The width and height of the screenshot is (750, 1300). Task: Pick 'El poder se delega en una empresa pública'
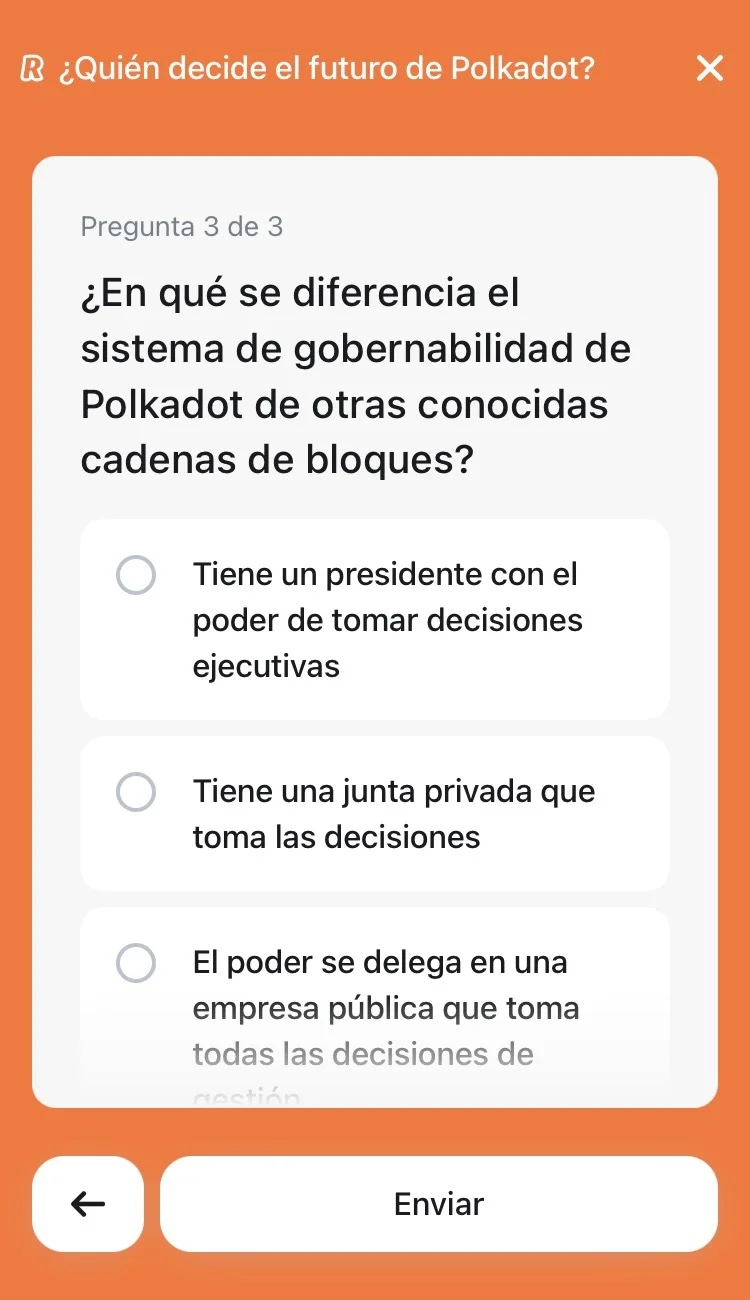(136, 963)
